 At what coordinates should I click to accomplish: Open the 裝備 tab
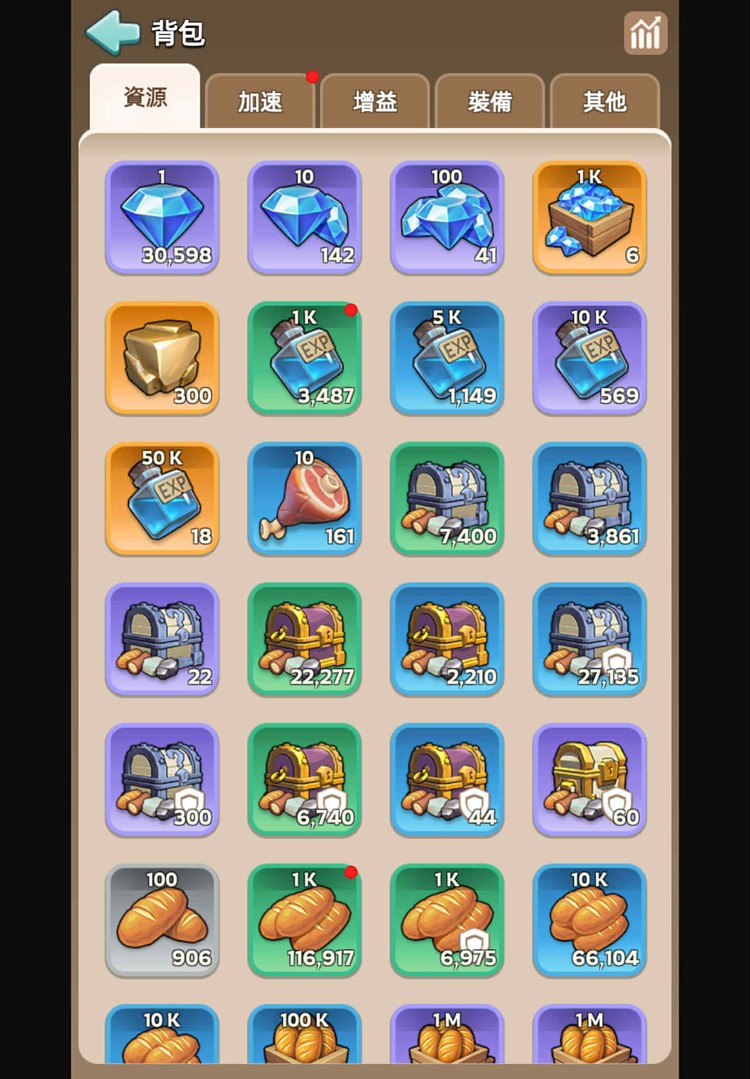[490, 101]
